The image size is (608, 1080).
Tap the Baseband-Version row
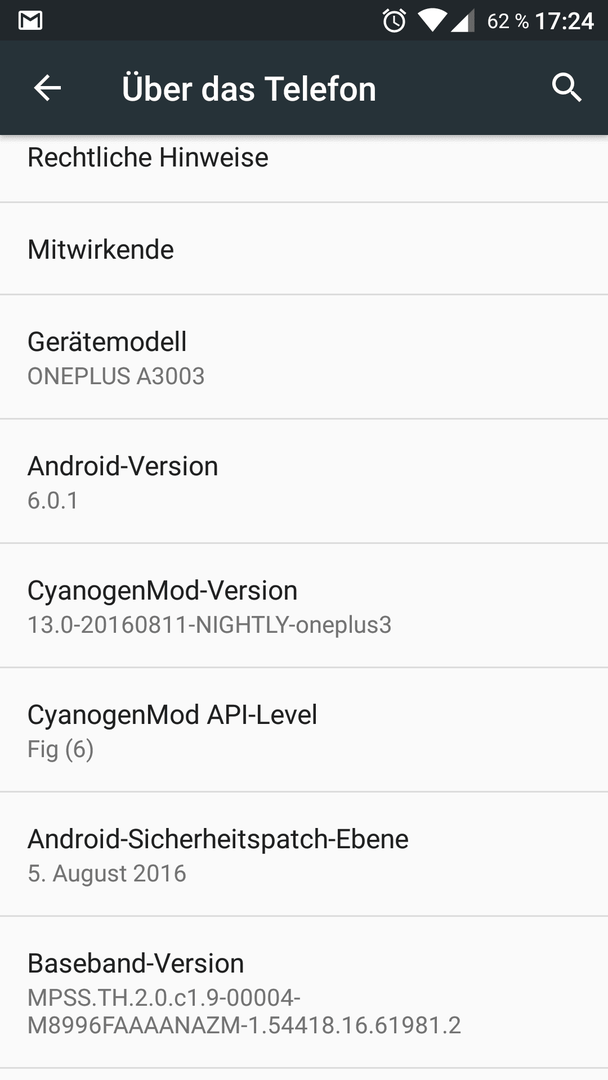(304, 993)
